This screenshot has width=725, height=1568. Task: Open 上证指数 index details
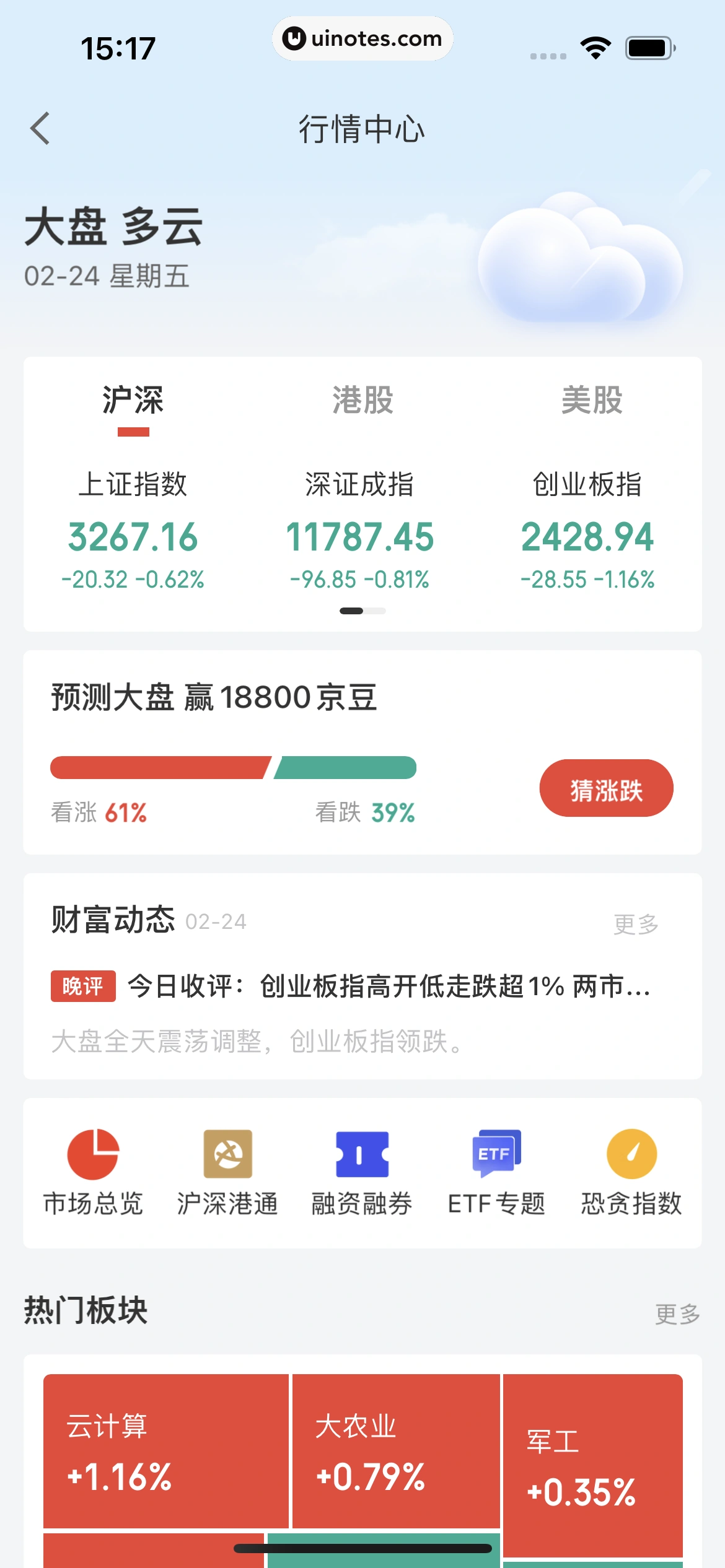(x=133, y=531)
